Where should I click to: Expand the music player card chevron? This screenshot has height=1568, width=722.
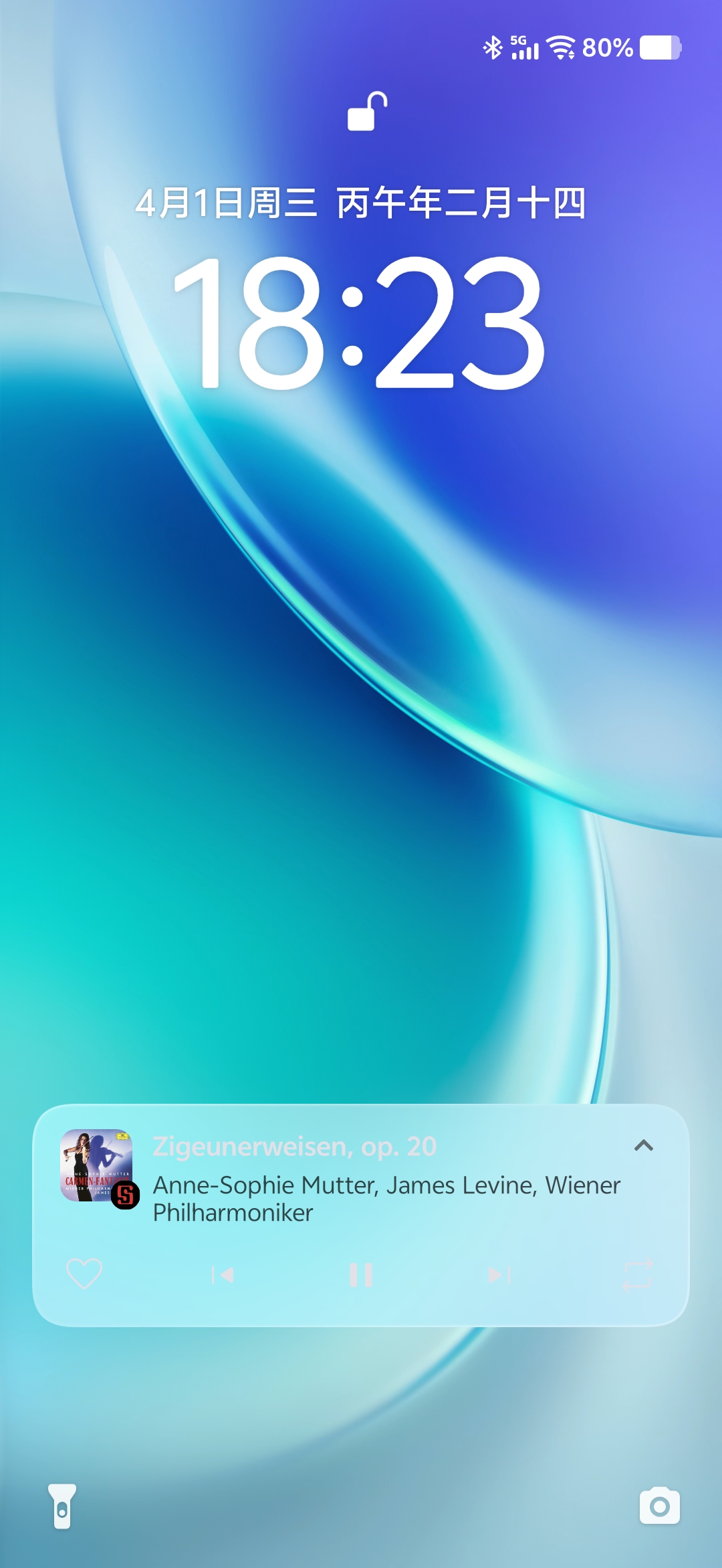[643, 1146]
